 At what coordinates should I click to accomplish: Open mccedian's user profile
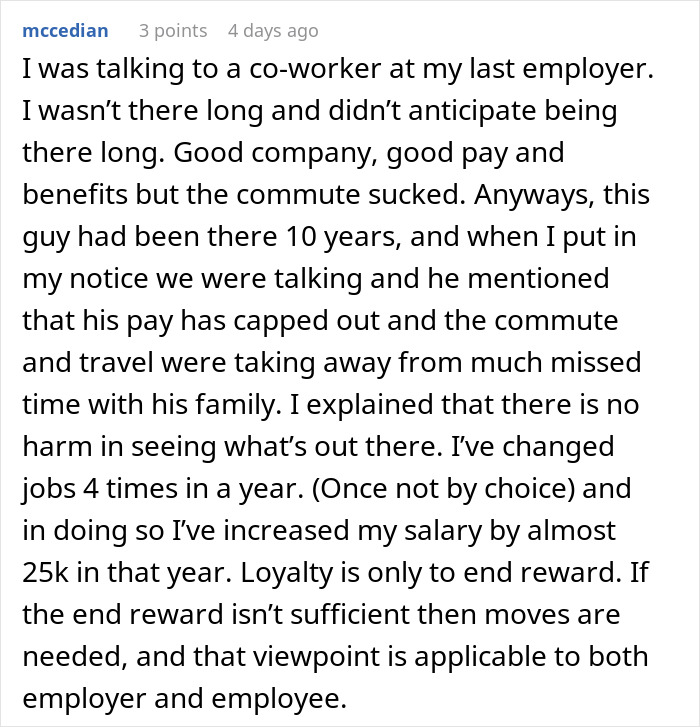point(66,31)
